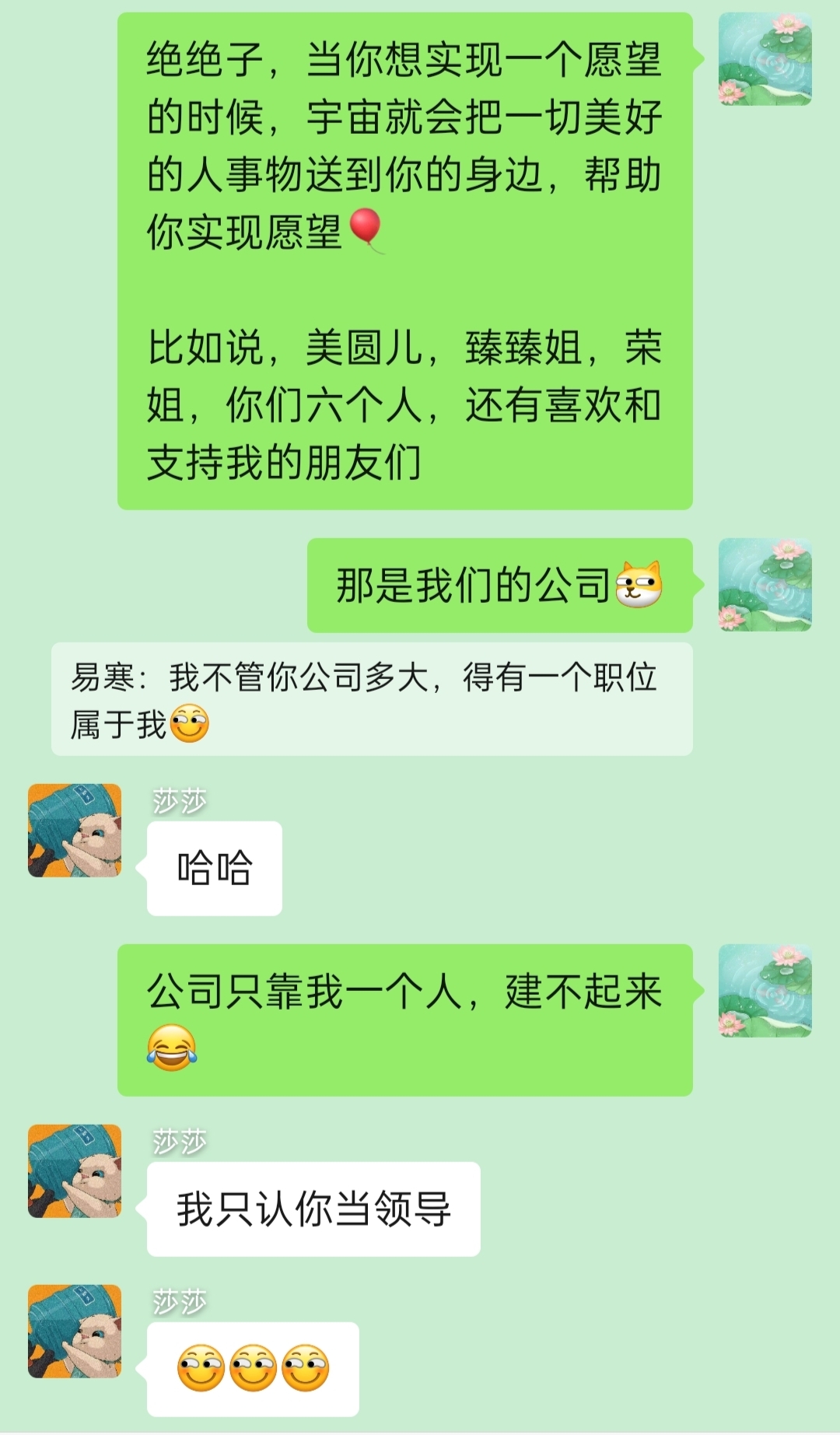840x1435 pixels.
Task: Open the lotus avatar beside the 绝绝子 message
Action: [x=765, y=58]
